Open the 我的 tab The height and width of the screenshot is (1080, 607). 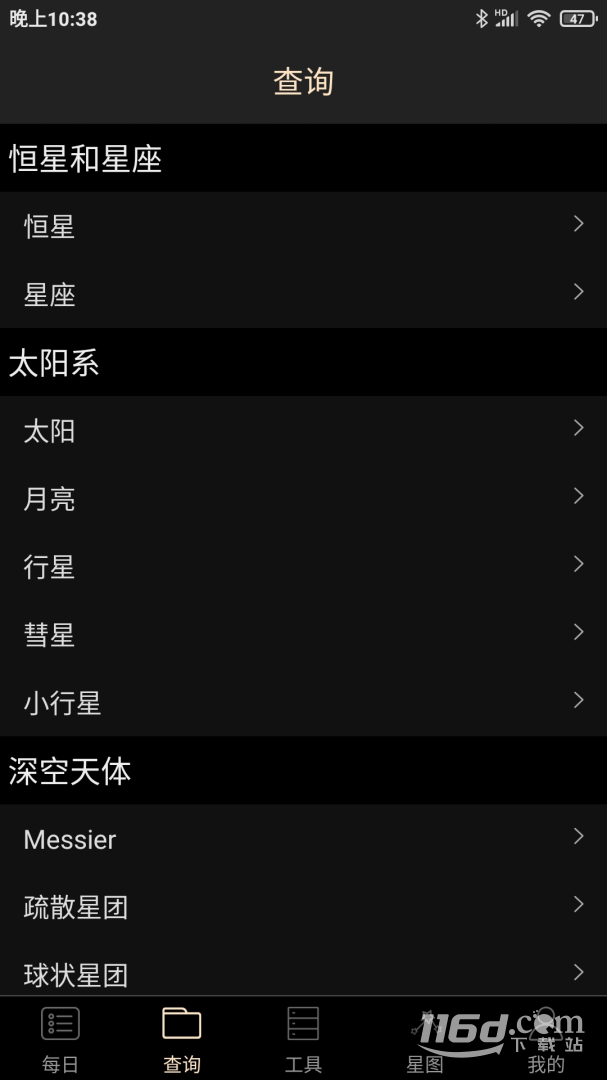(546, 1039)
